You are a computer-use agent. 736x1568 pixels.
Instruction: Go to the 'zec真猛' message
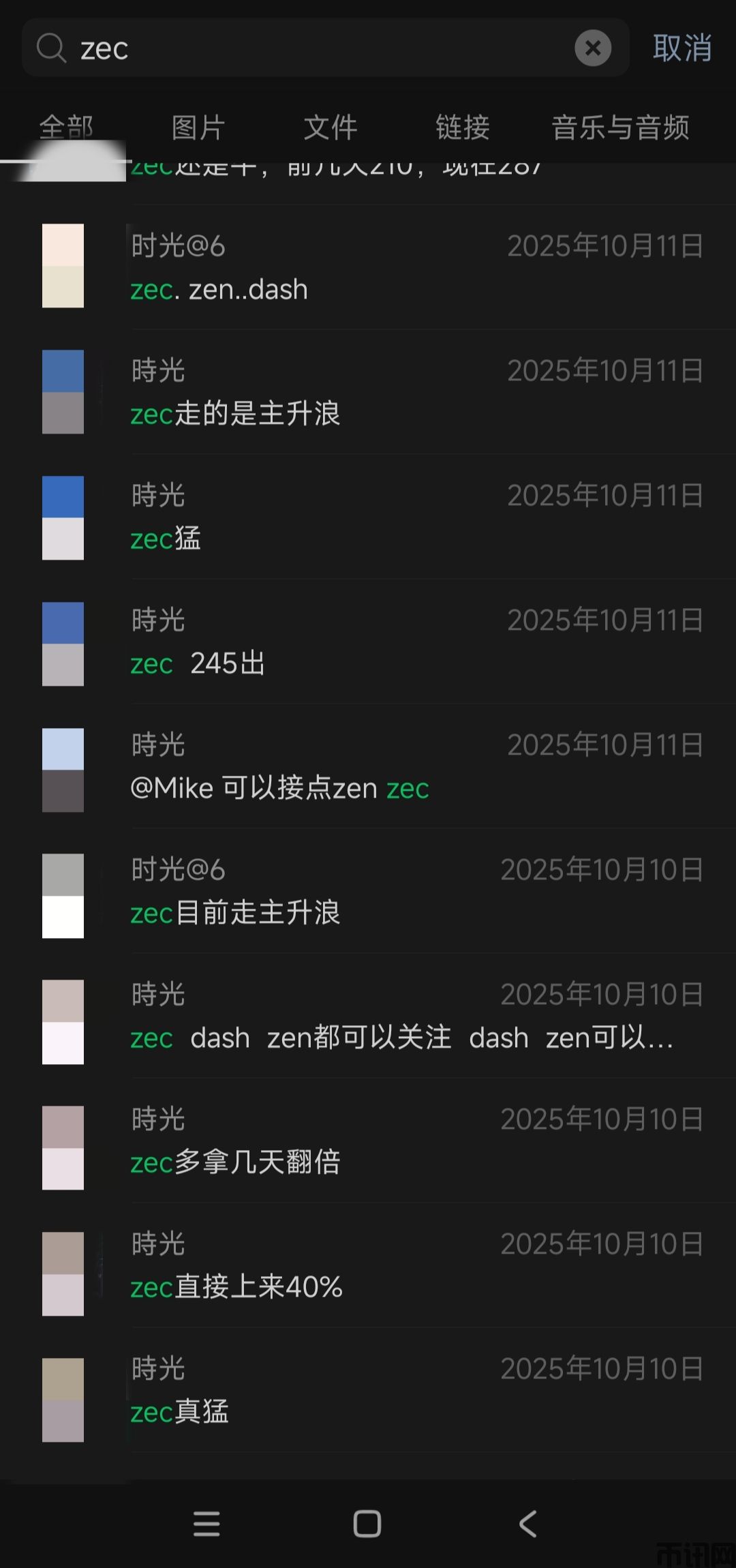(416, 1390)
